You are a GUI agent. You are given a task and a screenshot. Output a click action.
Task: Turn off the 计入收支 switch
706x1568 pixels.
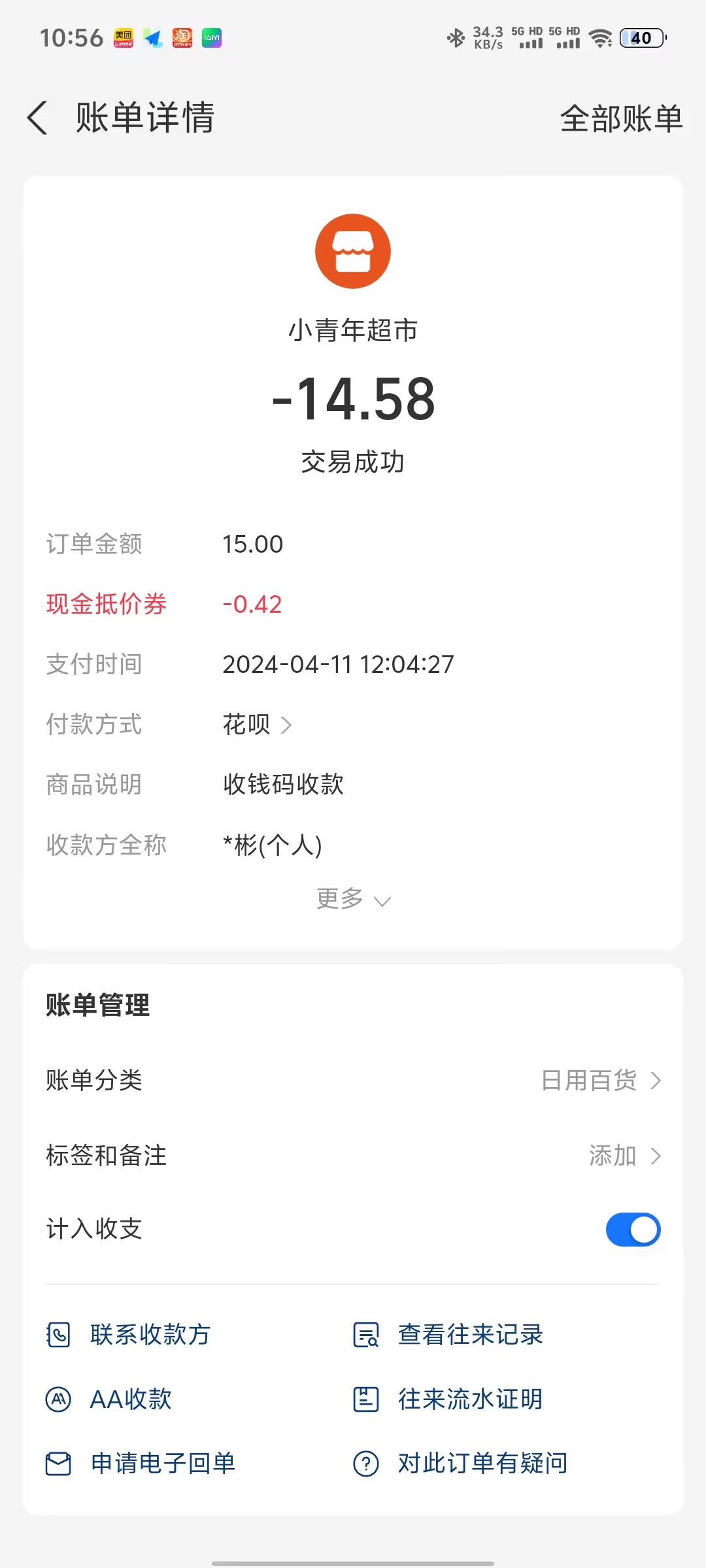coord(633,1230)
